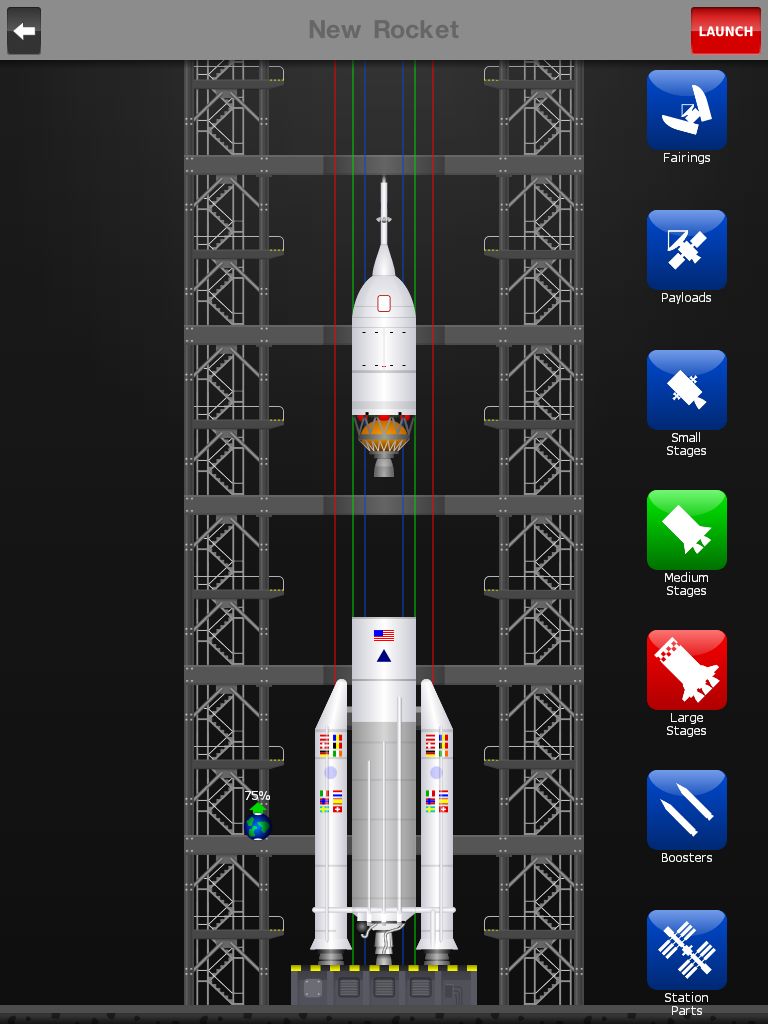Screen dimensions: 768x1024
Task: Go back using the arrow button
Action: tap(23, 30)
